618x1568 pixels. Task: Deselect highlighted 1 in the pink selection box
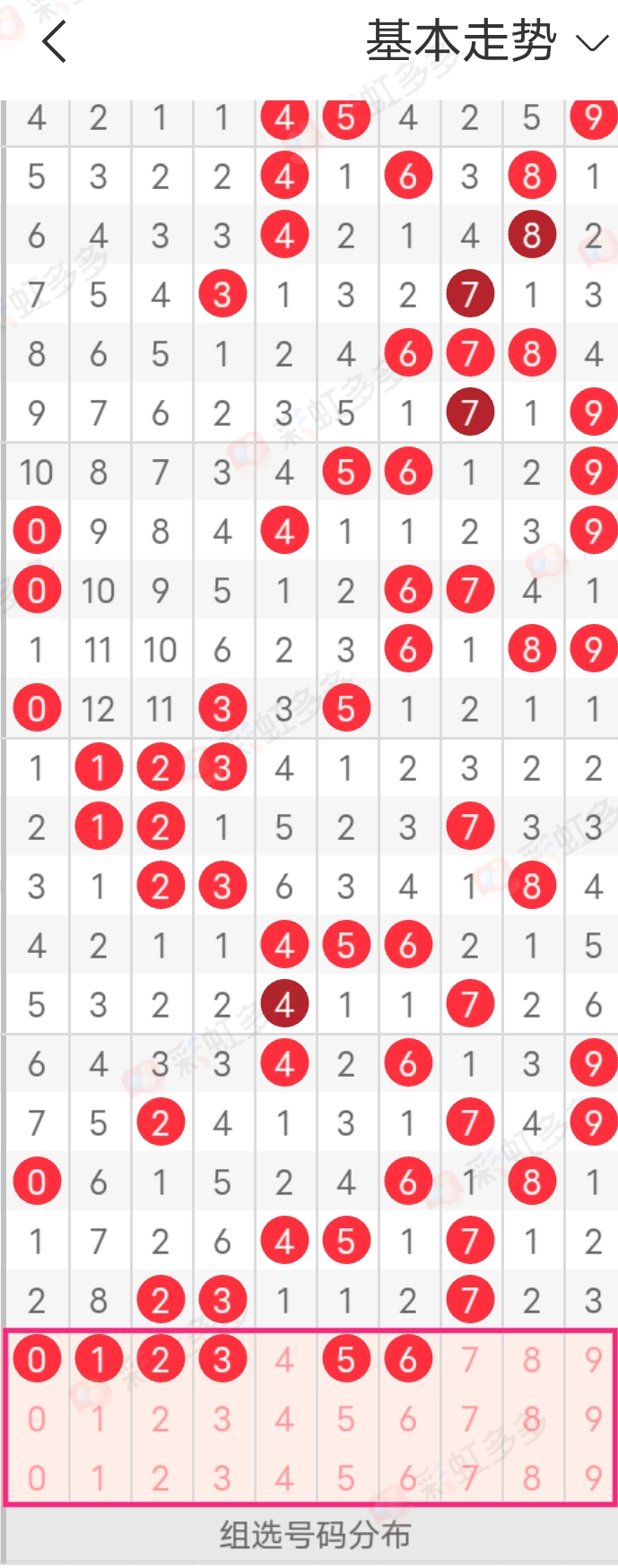click(x=99, y=1360)
